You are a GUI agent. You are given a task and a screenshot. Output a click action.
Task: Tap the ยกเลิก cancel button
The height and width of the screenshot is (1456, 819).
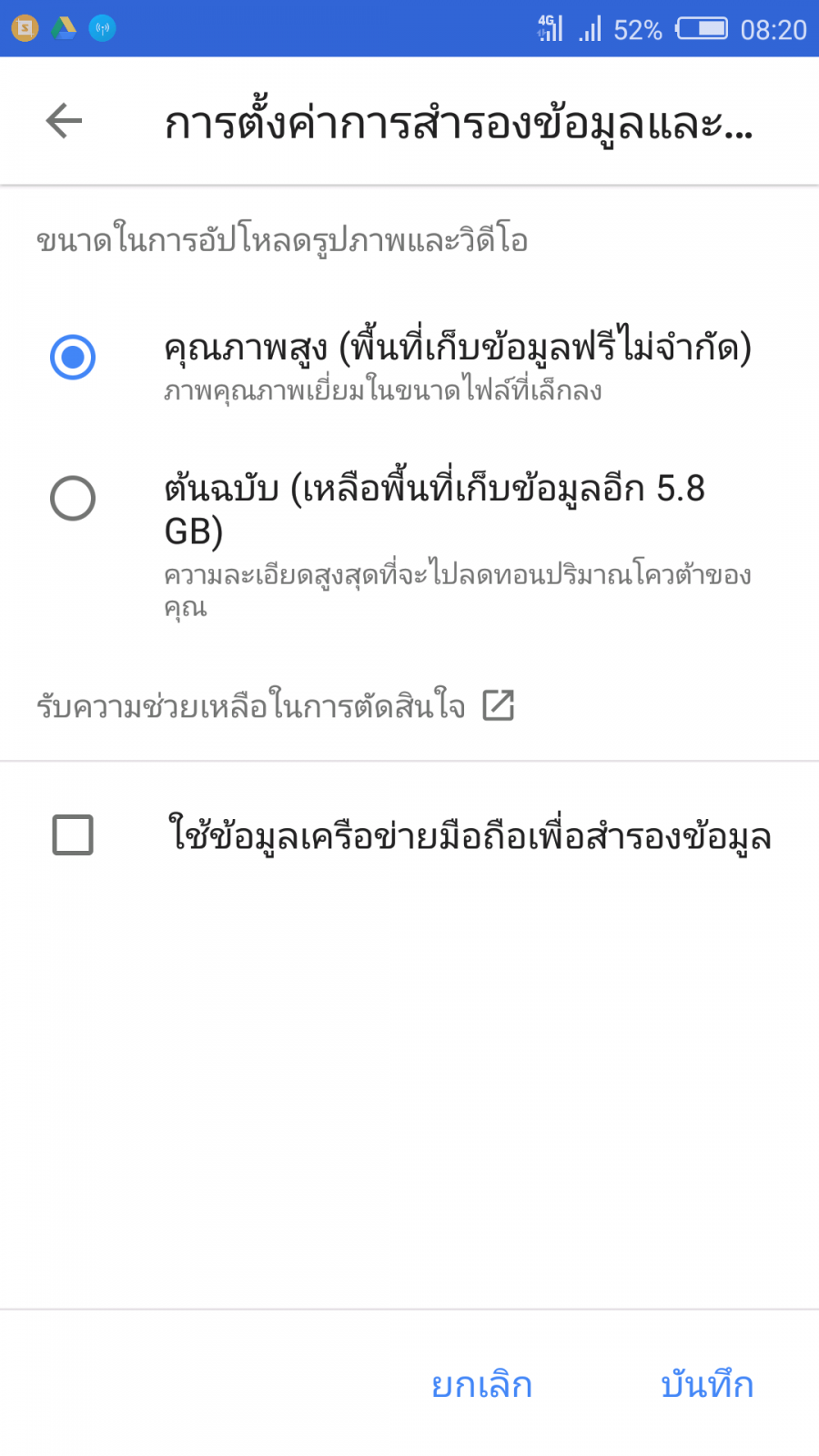click(x=481, y=1385)
